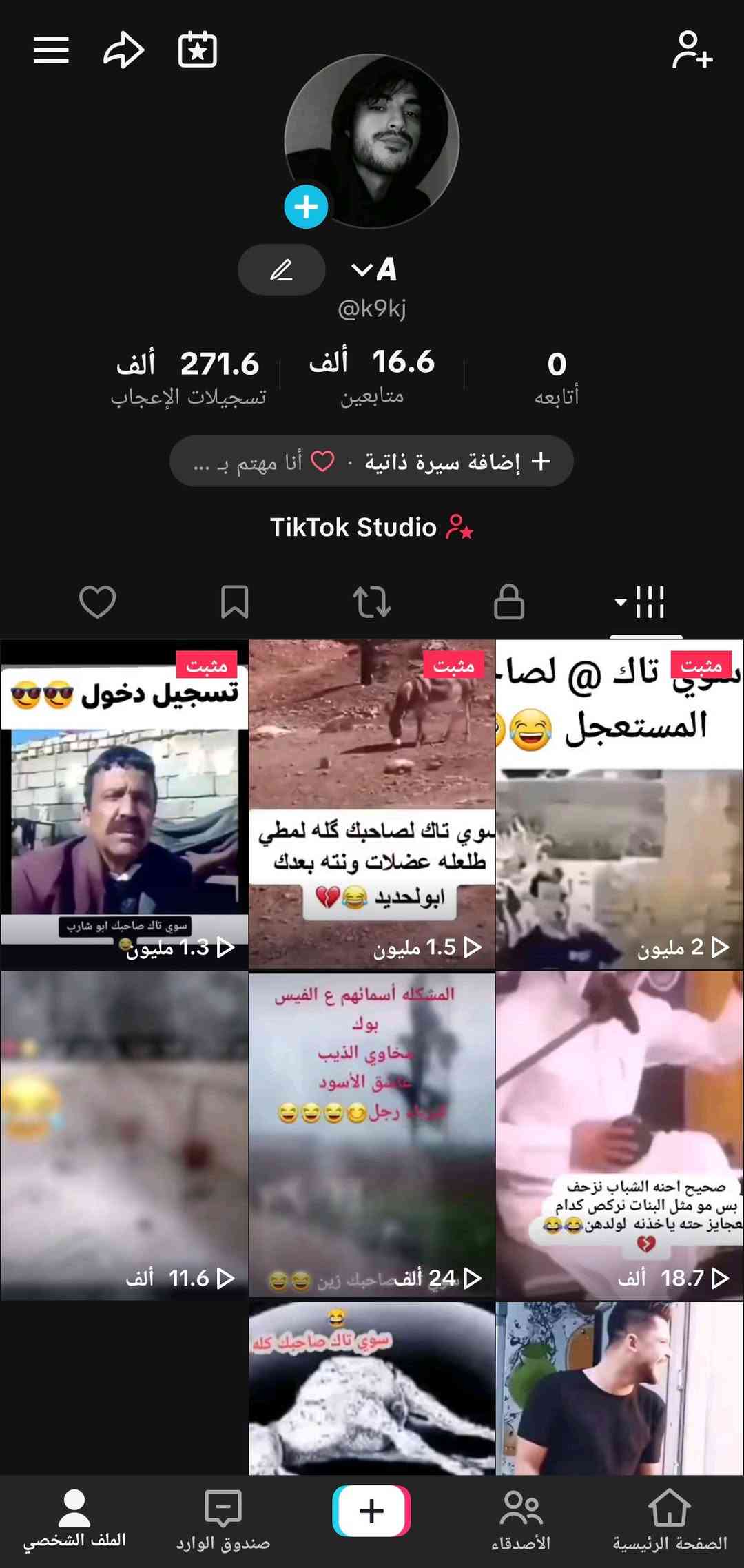Image resolution: width=744 pixels, height=1568 pixels.
Task: Open the add friends icon
Action: [692, 50]
